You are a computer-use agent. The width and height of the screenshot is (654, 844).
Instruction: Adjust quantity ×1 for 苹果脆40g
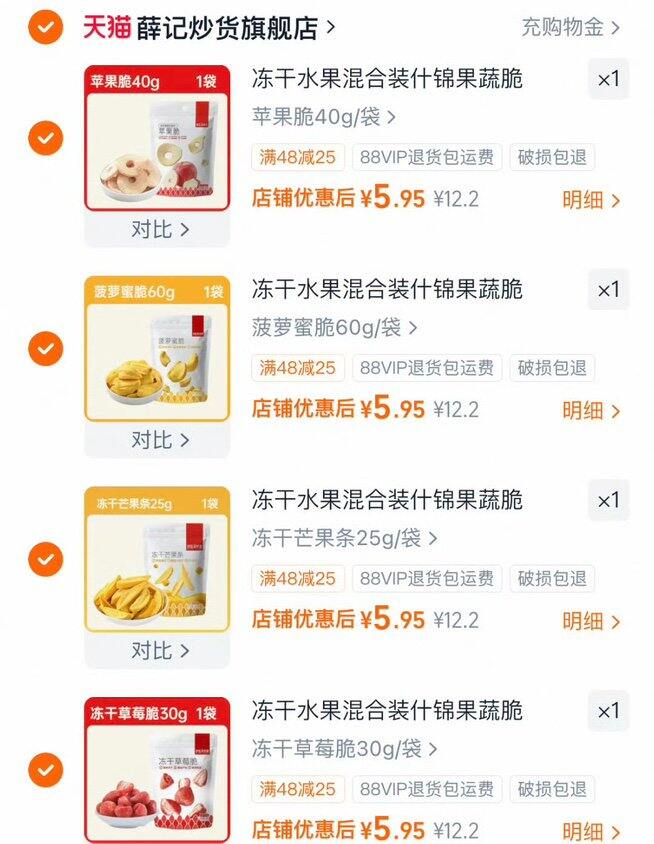coord(608,79)
